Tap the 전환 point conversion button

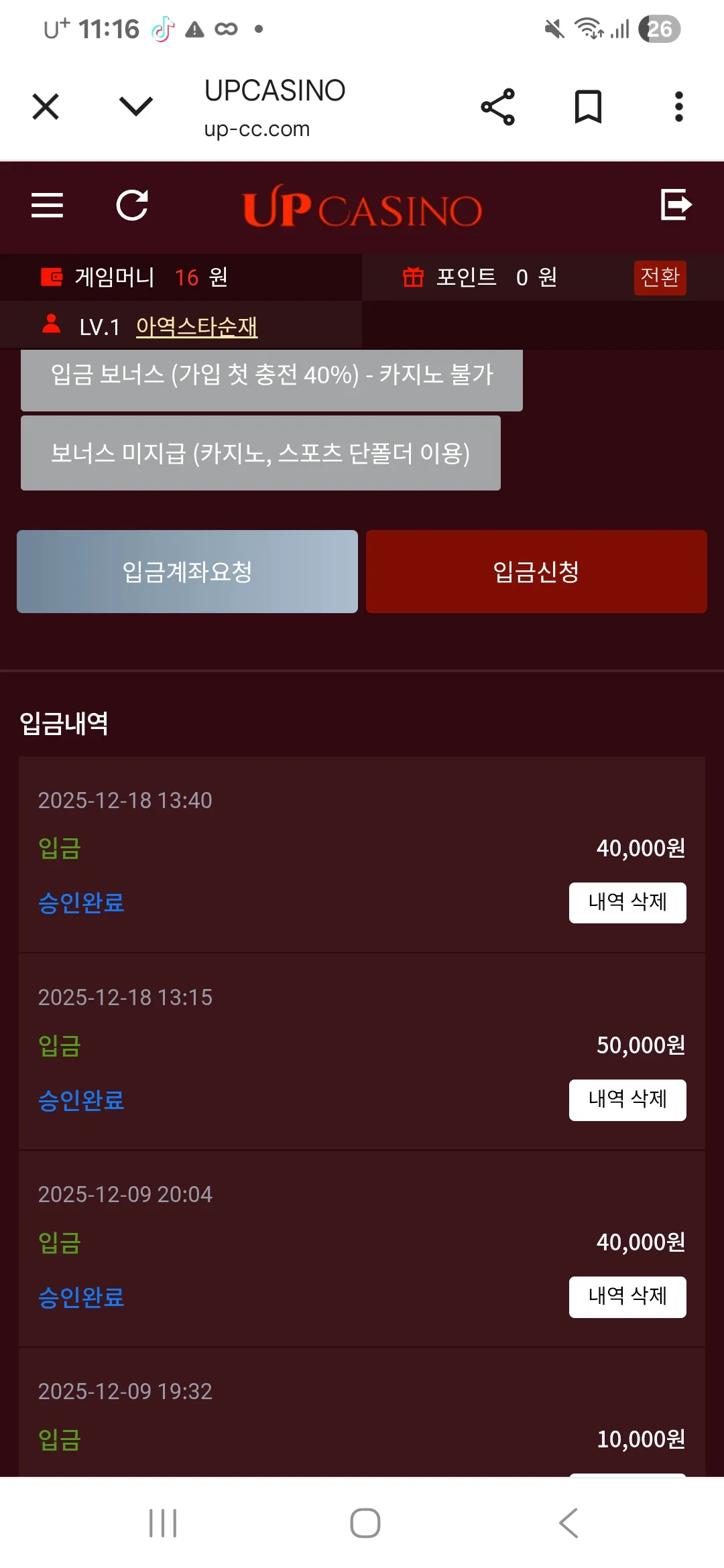[660, 277]
